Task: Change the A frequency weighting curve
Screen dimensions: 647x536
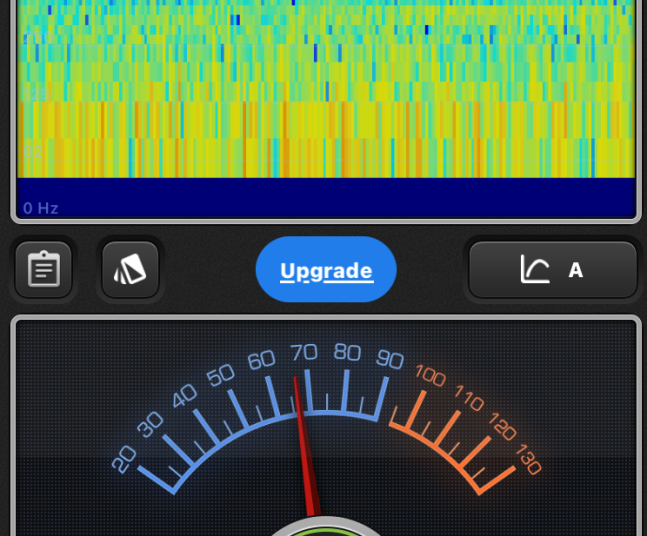Action: coord(553,270)
